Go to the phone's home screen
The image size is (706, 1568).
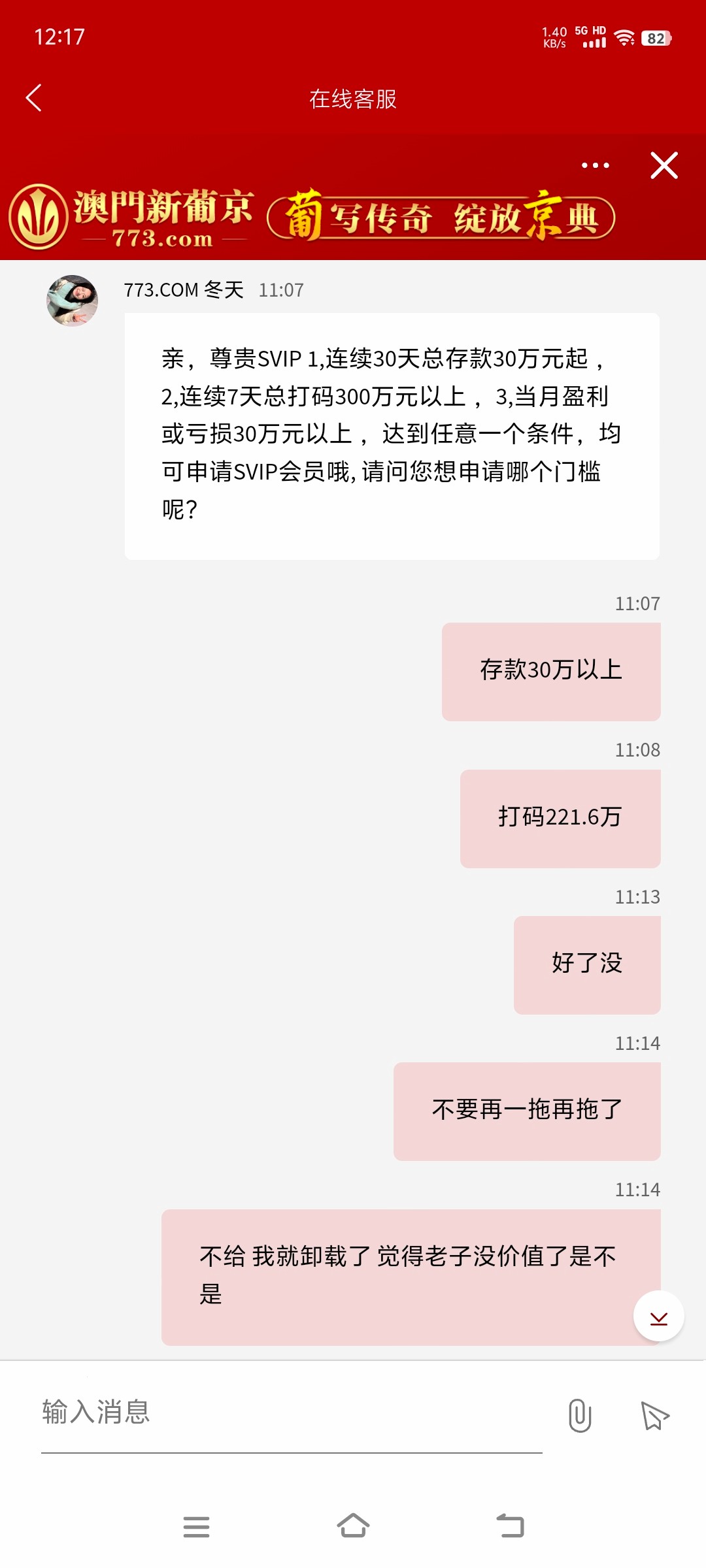point(353,1527)
